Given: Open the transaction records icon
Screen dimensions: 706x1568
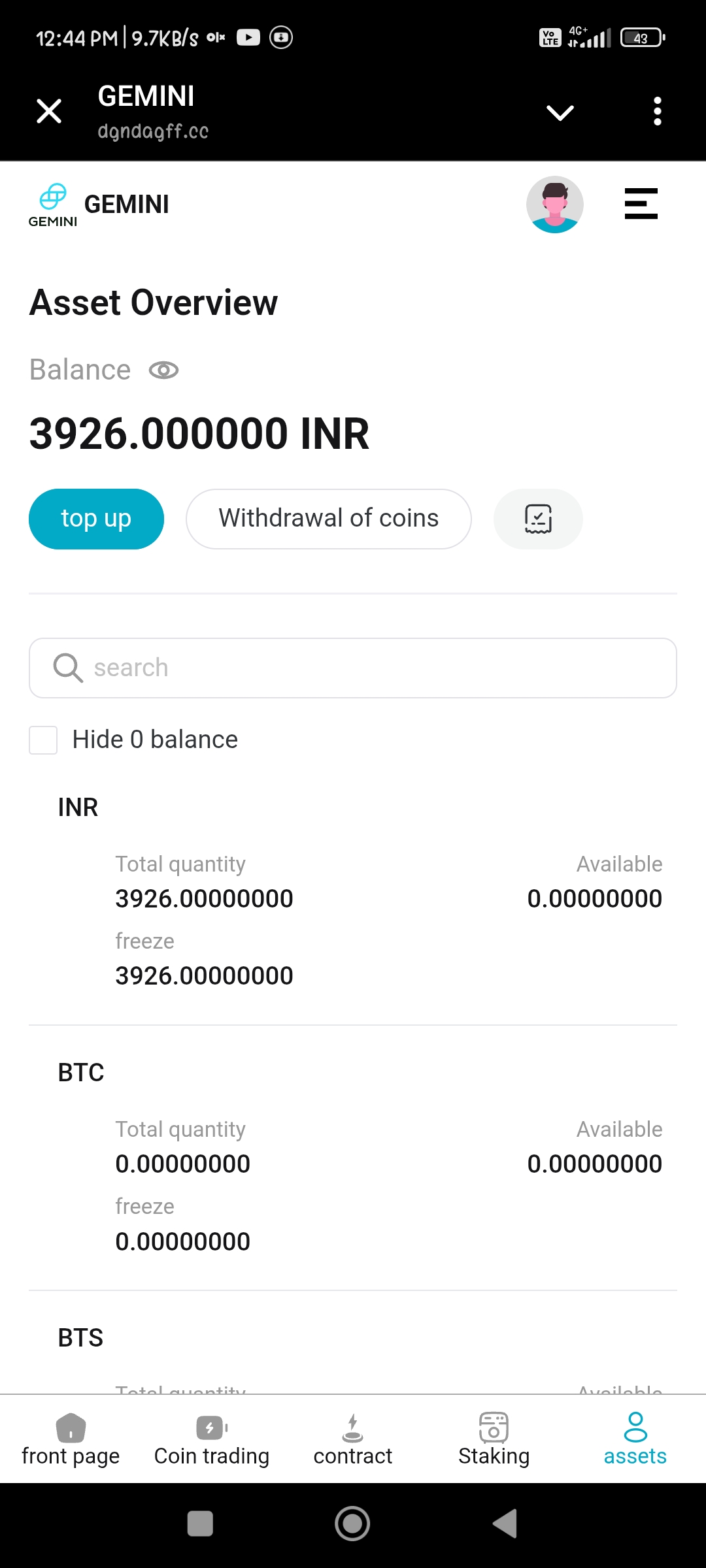Looking at the screenshot, I should (x=538, y=519).
